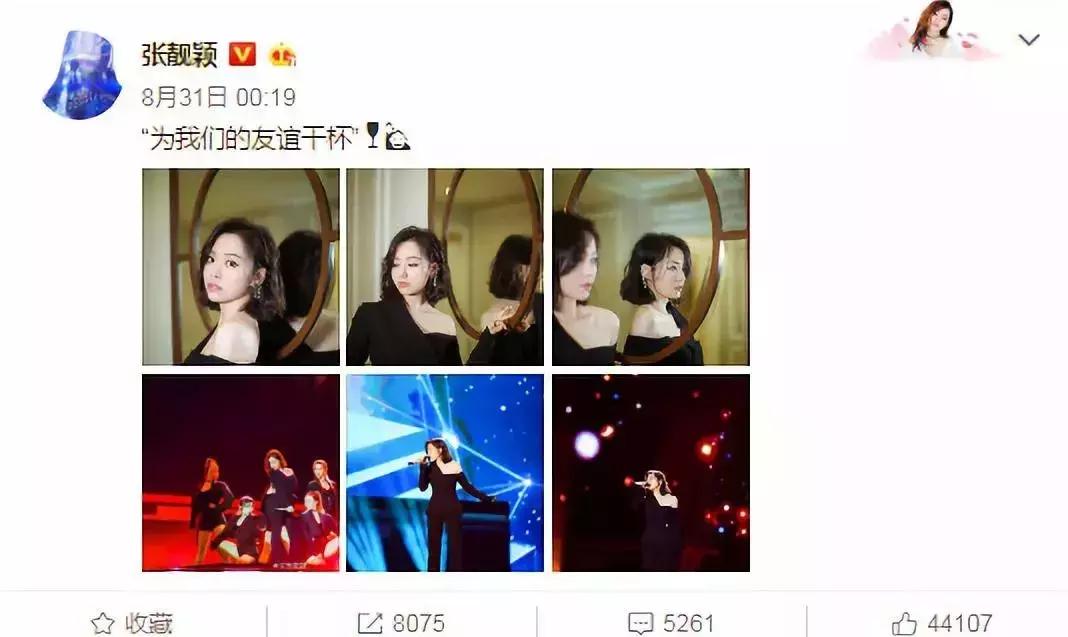Viewport: 1068px width, 637px height.
Task: View the blue laser stage photo
Action: click(445, 473)
